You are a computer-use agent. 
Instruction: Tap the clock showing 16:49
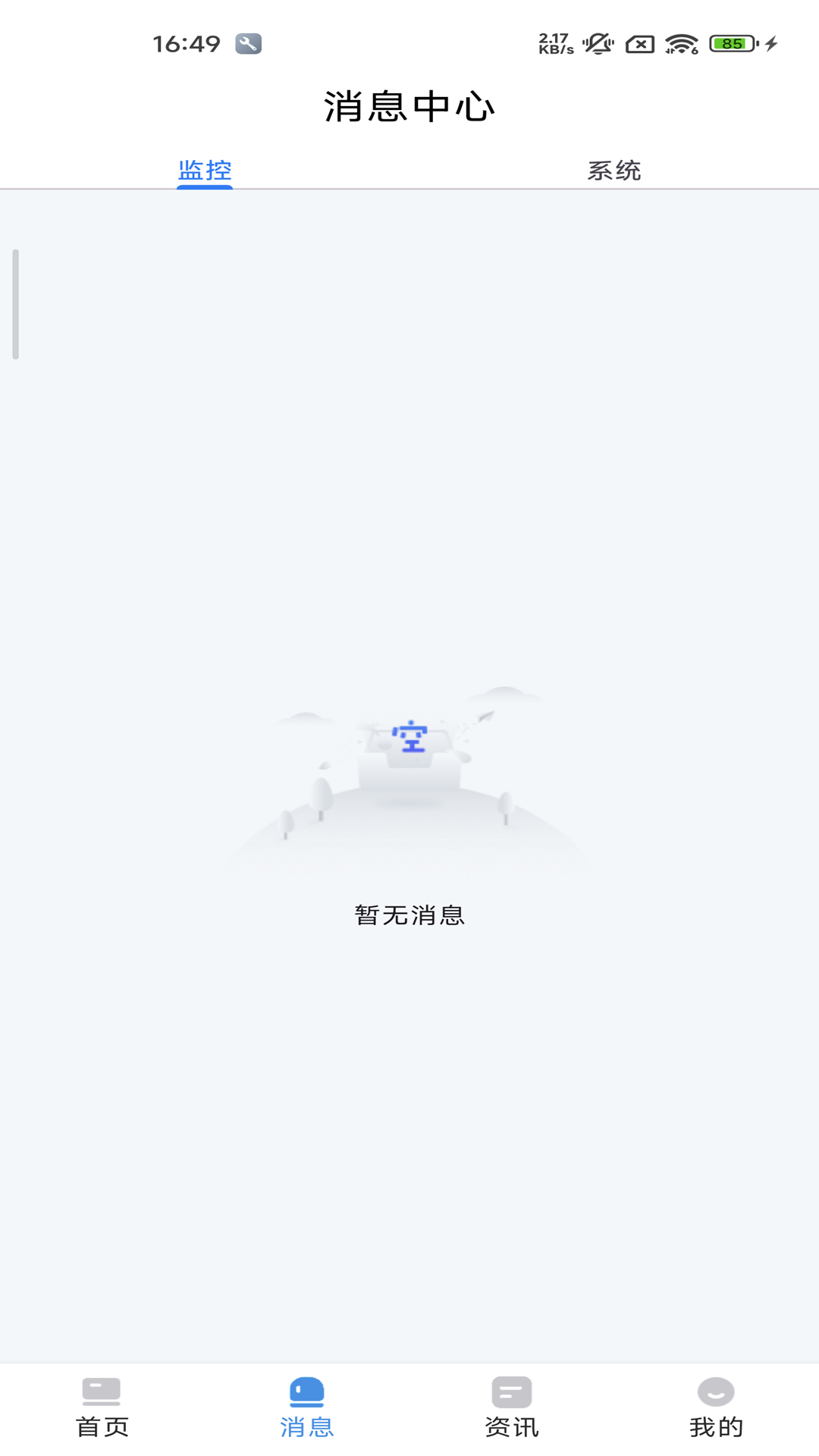(x=188, y=42)
